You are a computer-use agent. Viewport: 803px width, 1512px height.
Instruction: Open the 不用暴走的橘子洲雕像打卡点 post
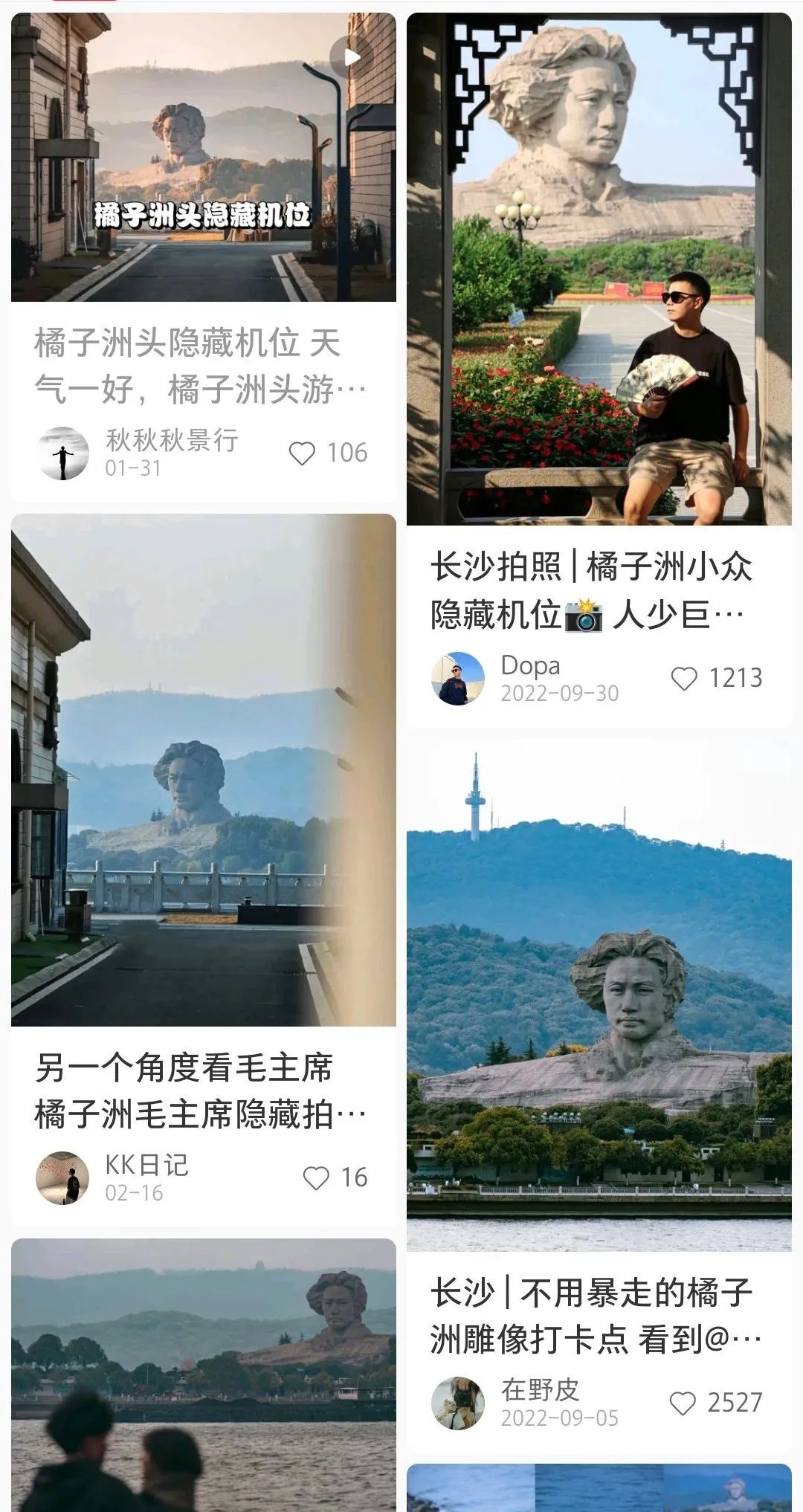(599, 996)
